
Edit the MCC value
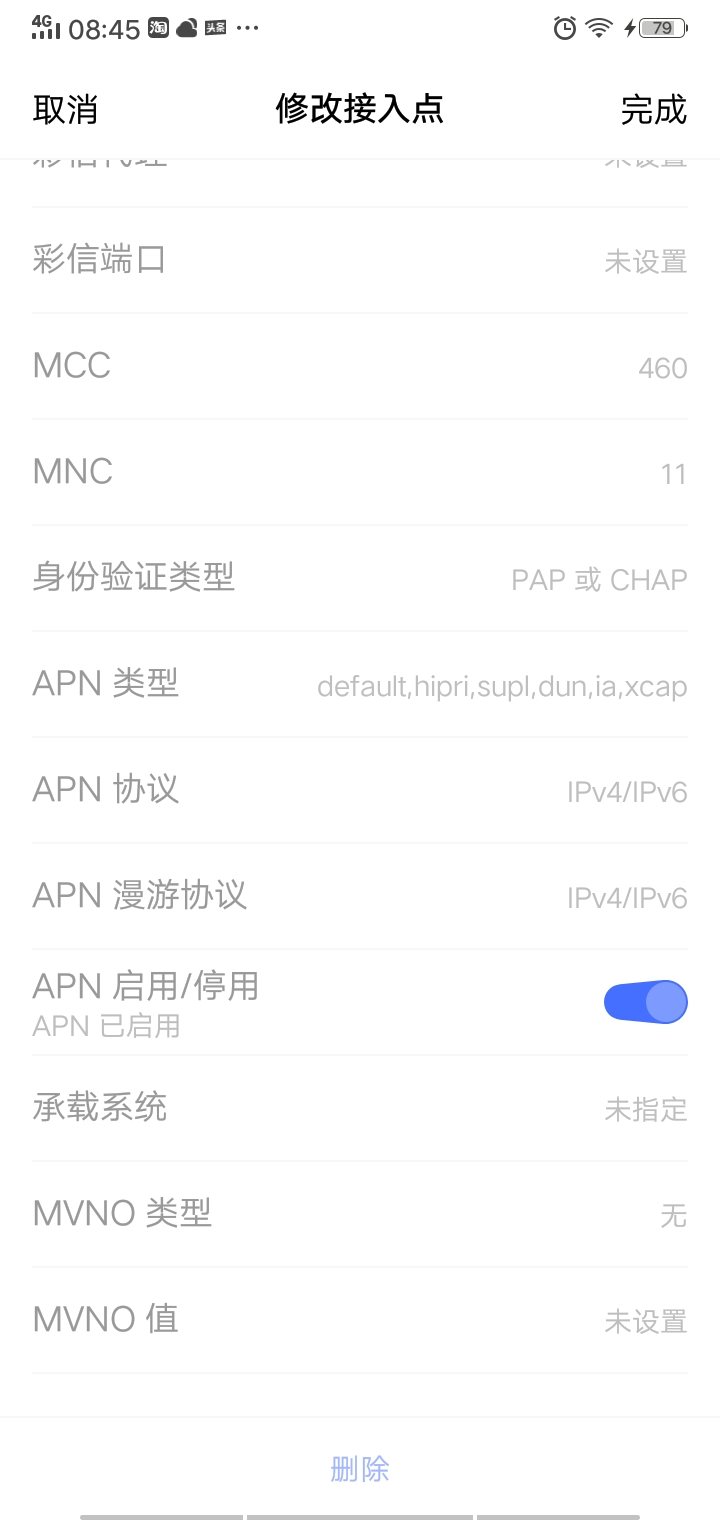click(360, 367)
